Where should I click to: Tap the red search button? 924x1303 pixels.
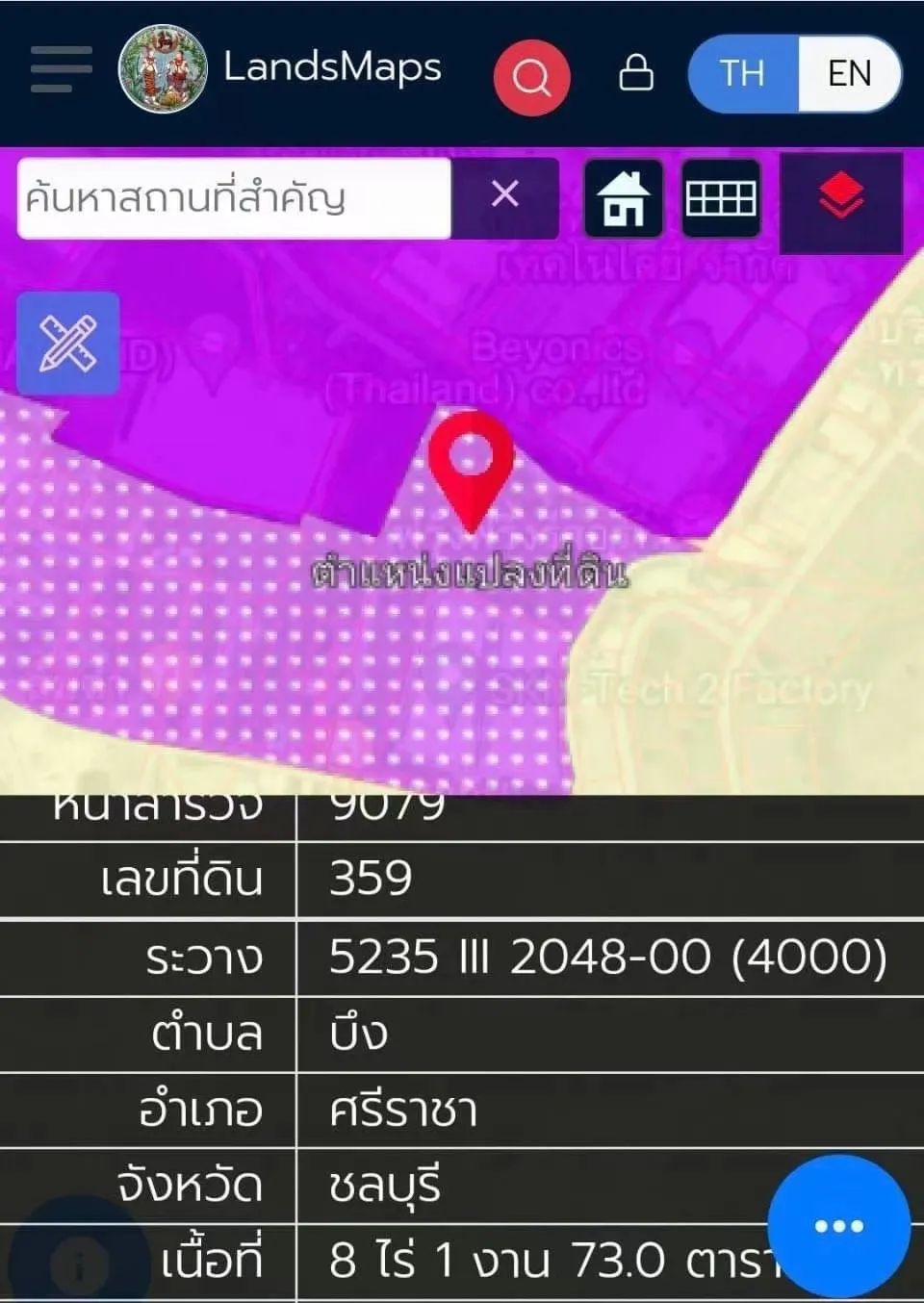point(531,75)
